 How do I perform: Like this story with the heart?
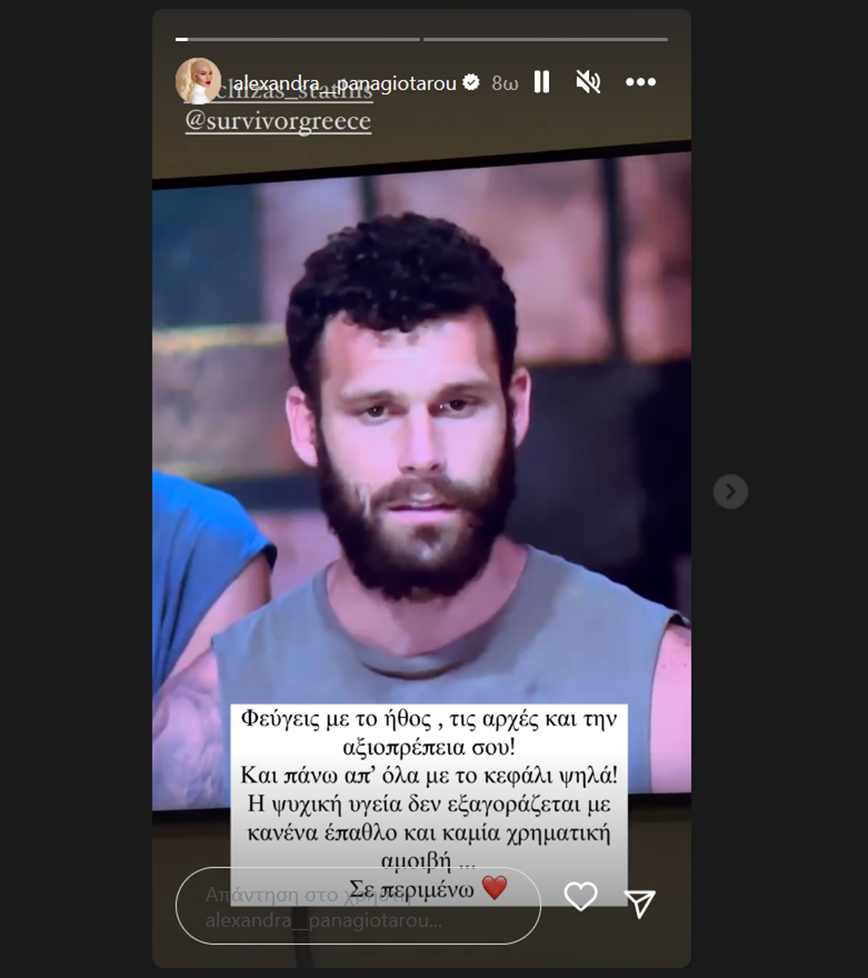580,896
